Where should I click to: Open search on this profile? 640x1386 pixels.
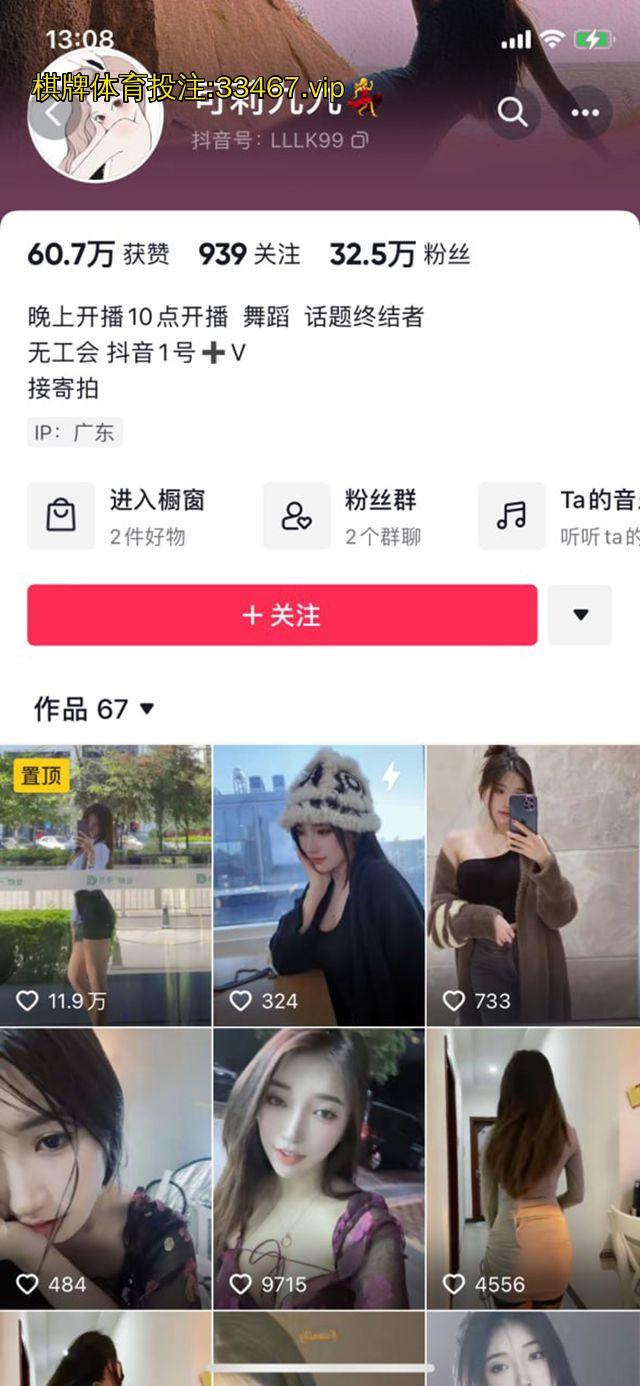[513, 113]
